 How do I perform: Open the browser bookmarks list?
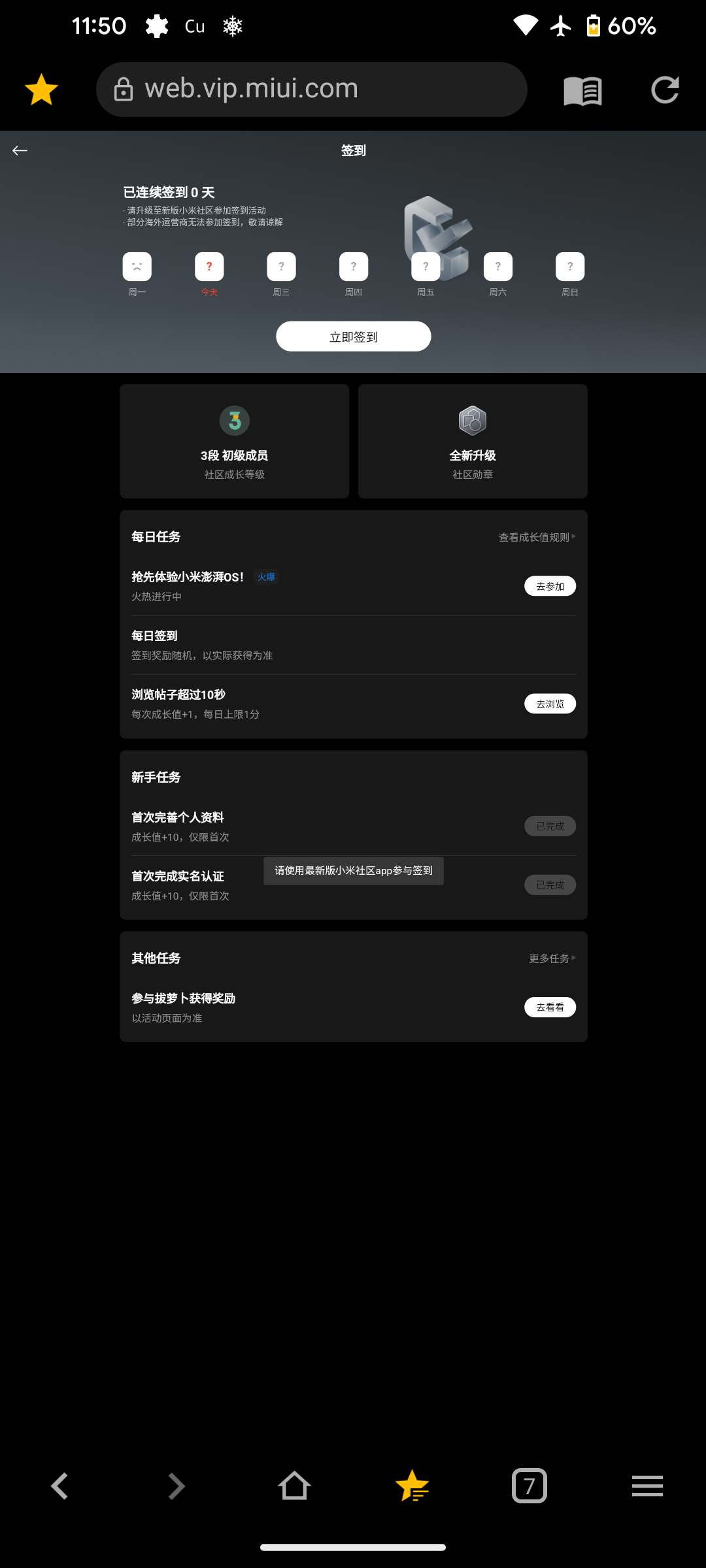point(412,1486)
